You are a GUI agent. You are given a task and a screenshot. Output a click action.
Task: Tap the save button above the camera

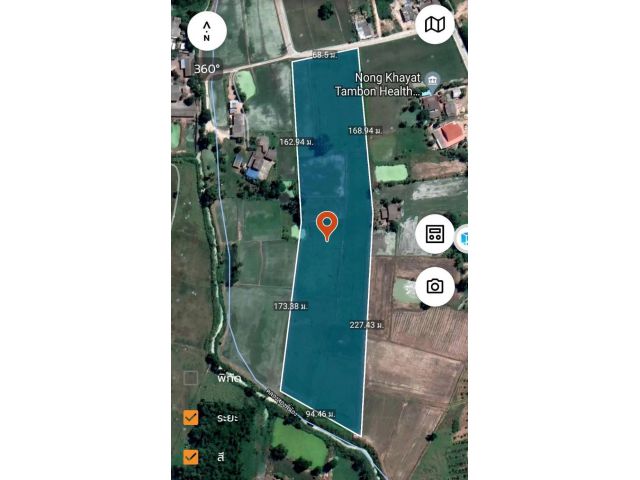click(435, 234)
